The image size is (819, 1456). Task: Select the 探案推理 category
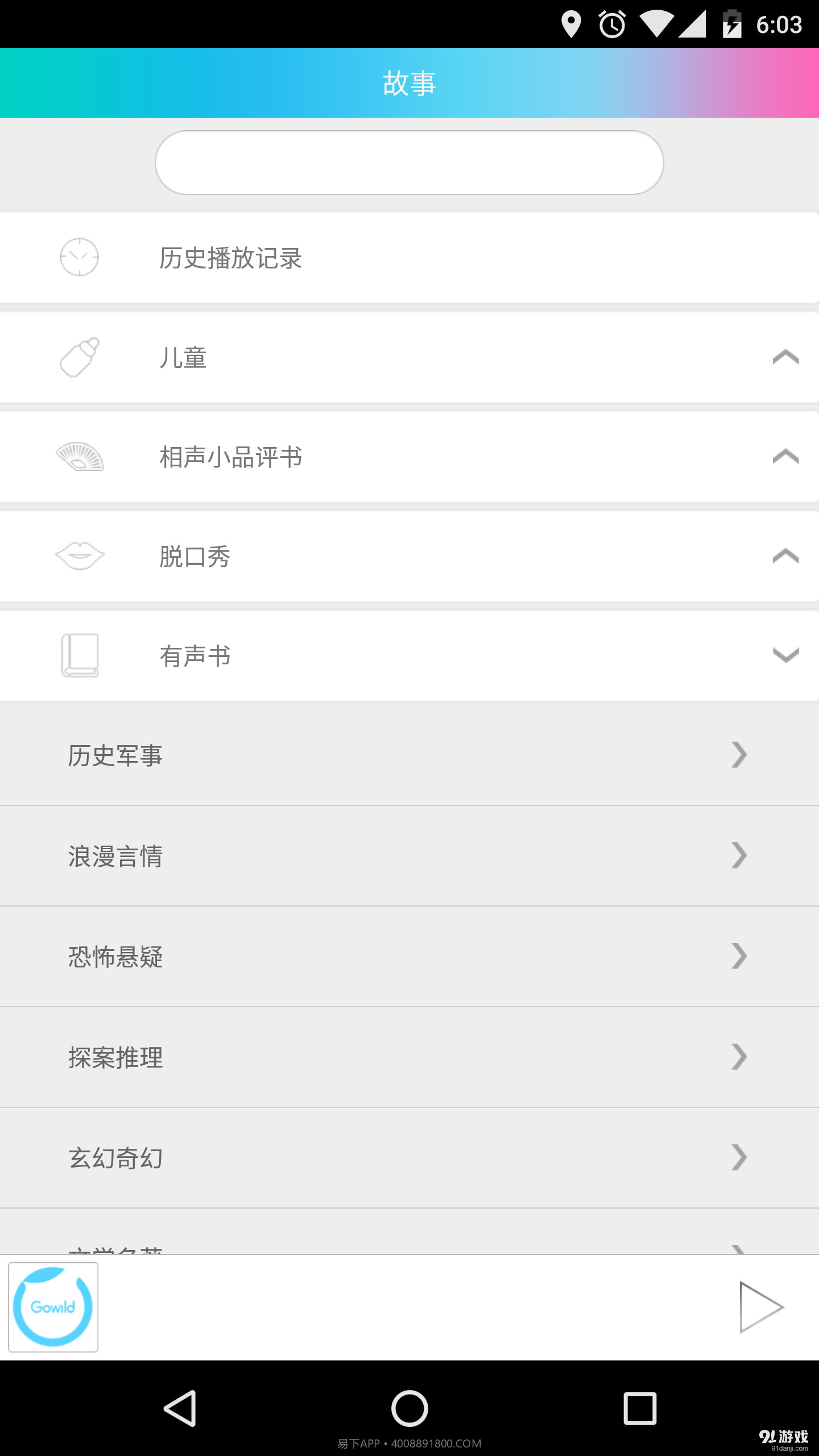409,1057
